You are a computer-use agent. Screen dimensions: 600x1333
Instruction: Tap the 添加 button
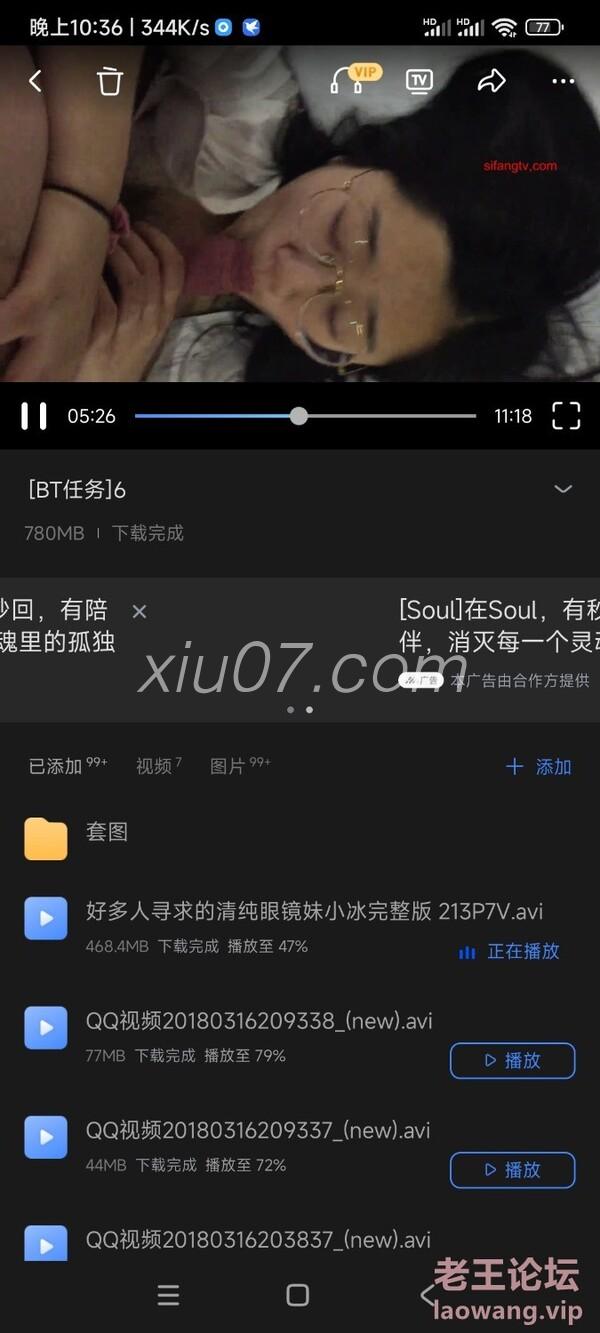tap(539, 766)
